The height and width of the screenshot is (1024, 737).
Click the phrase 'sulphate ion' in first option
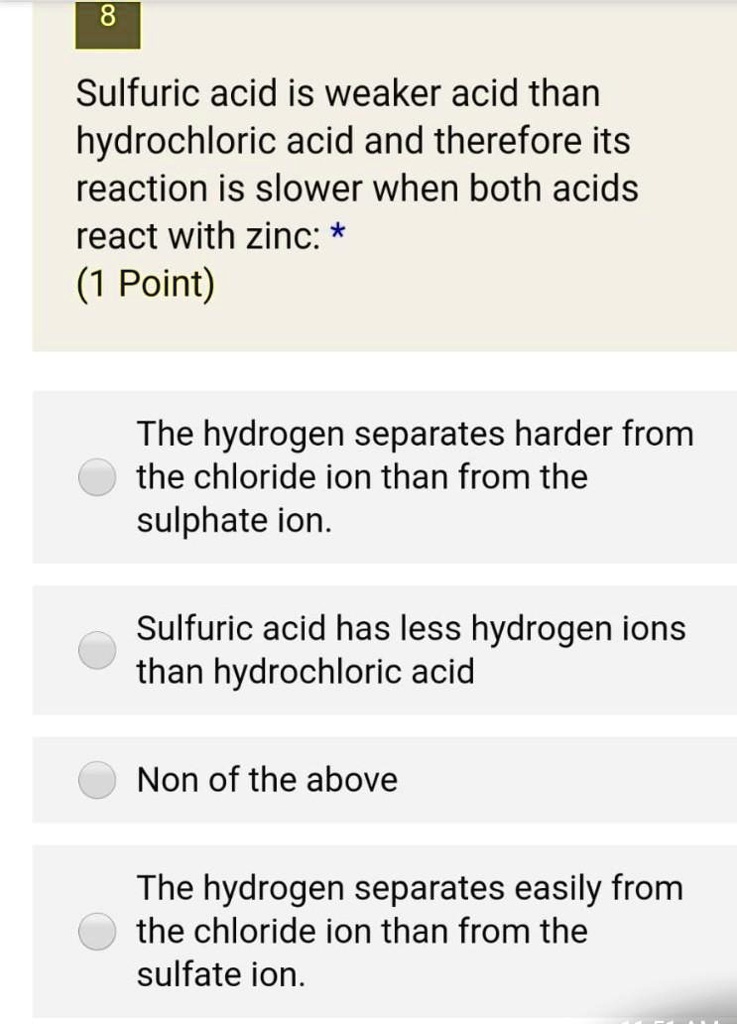[x=230, y=520]
